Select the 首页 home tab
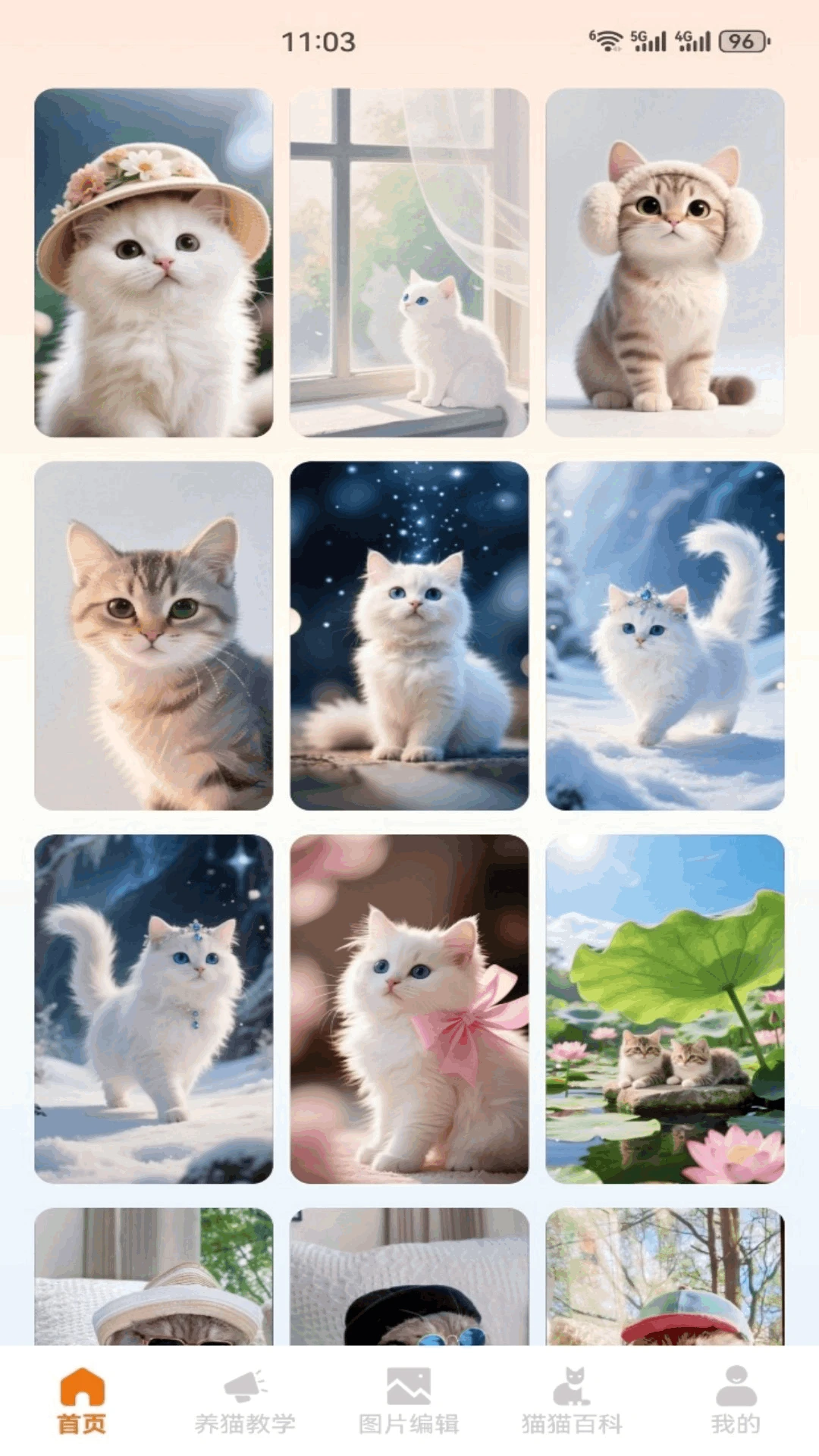This screenshot has width=819, height=1456. pos(82,1401)
